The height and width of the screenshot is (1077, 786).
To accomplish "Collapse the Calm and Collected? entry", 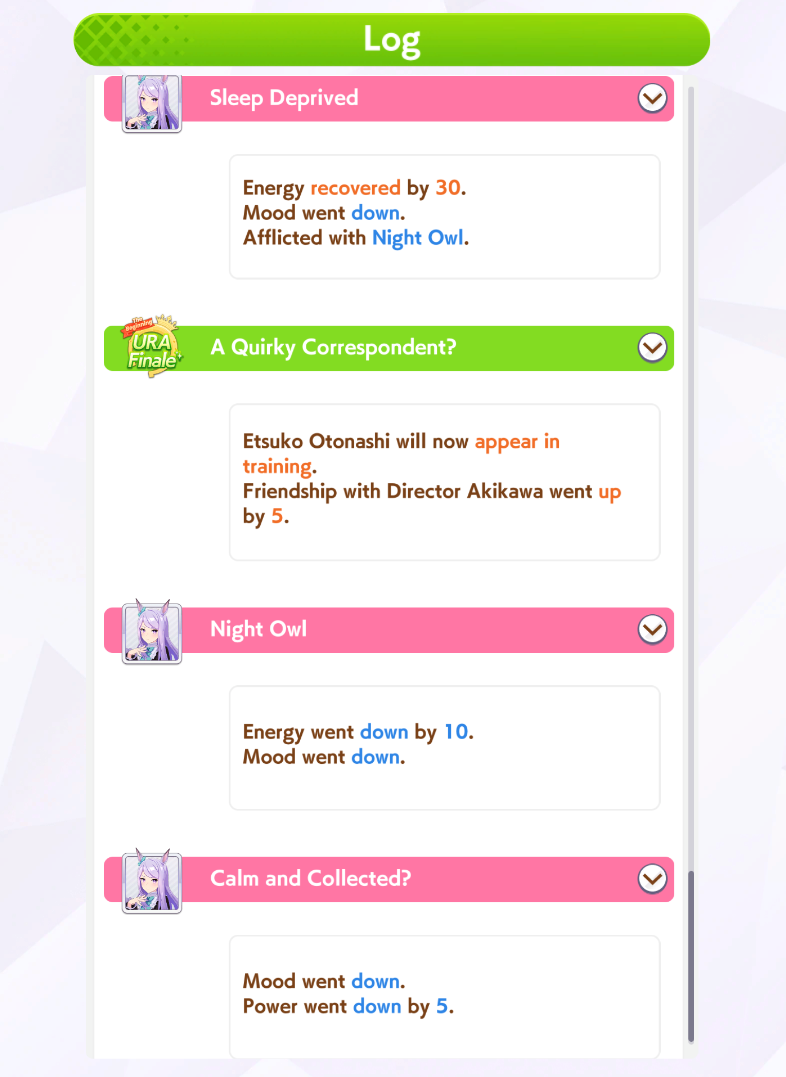I will (652, 879).
